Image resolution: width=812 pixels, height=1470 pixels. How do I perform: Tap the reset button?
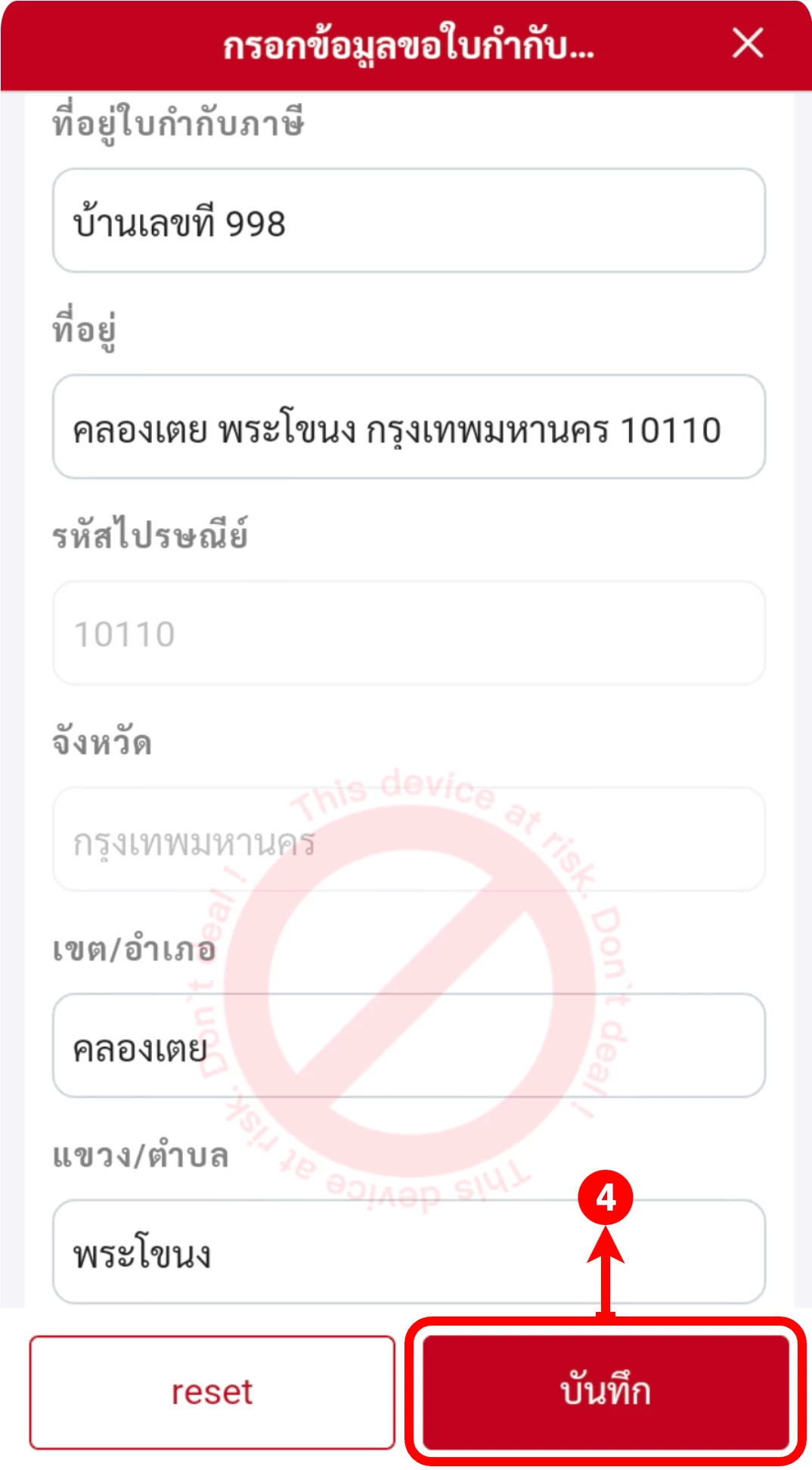(212, 1392)
